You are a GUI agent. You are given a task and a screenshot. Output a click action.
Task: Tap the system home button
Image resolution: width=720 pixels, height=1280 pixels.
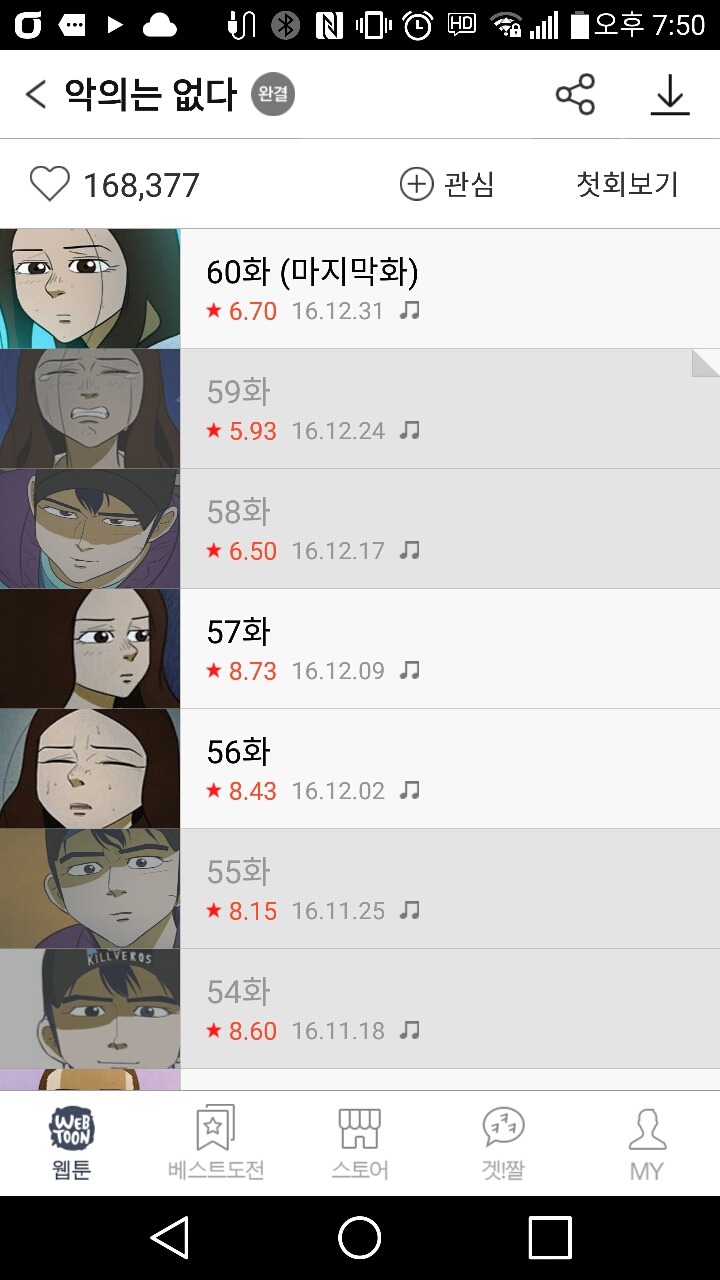[360, 1238]
